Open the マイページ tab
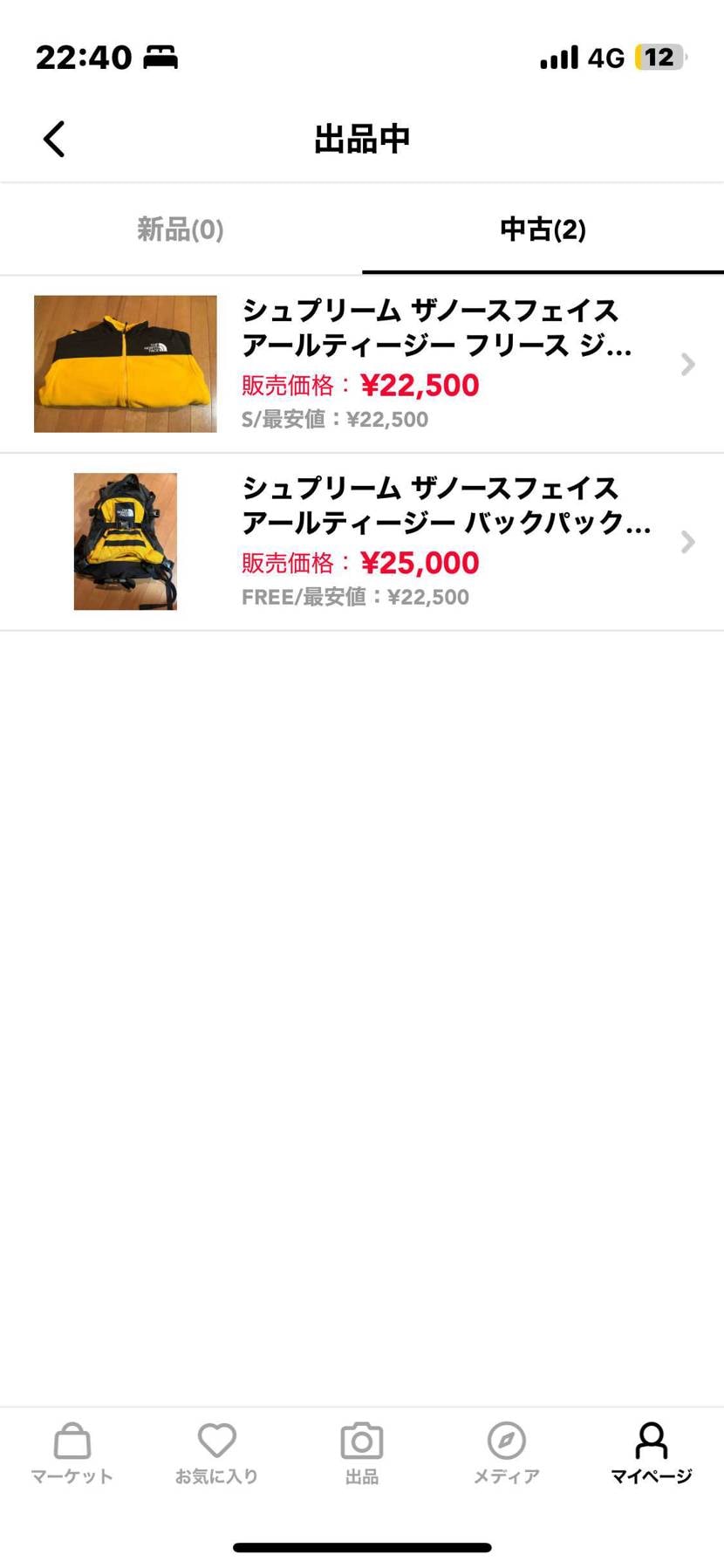This screenshot has height=1568, width=724. pyautogui.click(x=651, y=1453)
